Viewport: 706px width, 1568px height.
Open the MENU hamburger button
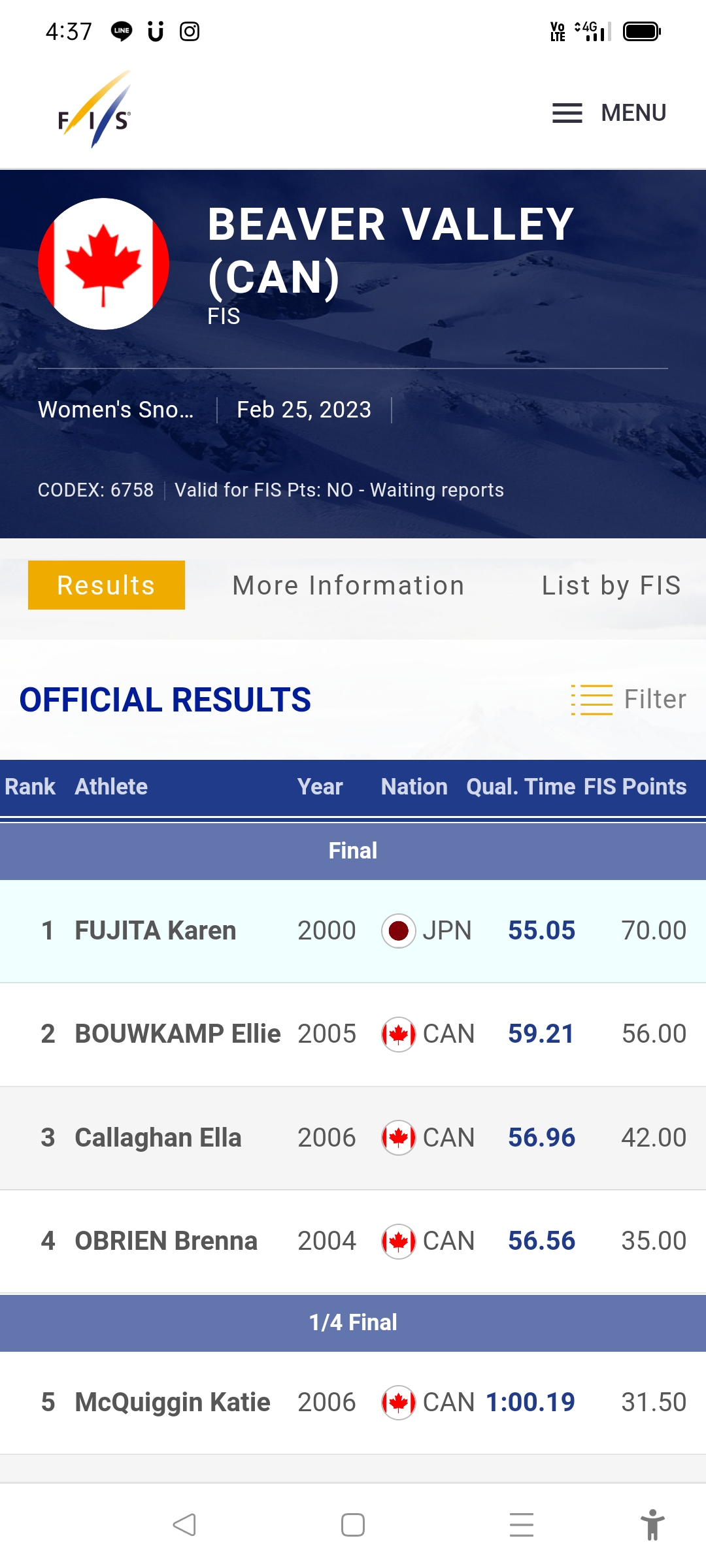click(609, 113)
